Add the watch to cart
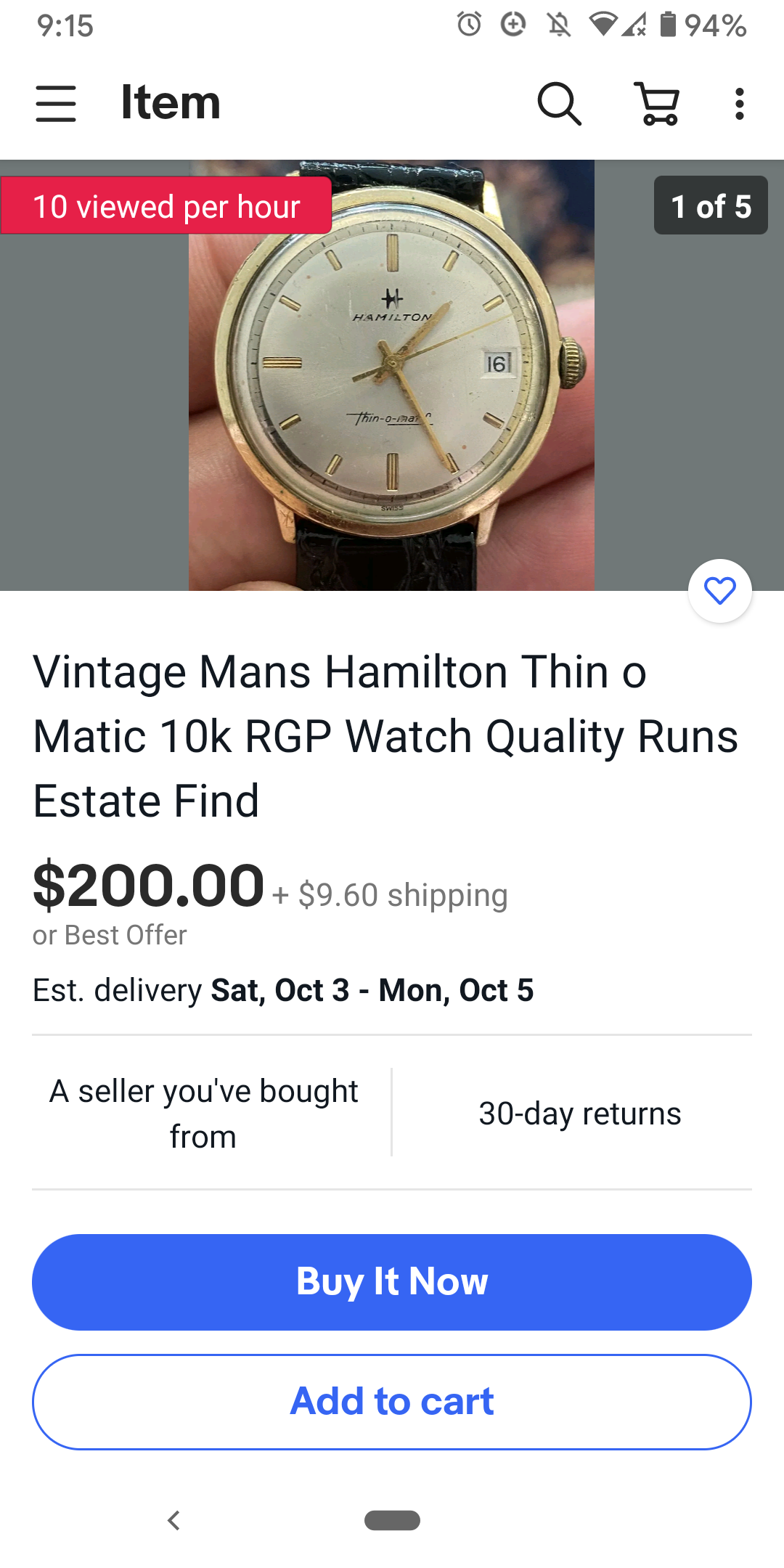 coord(392,1402)
